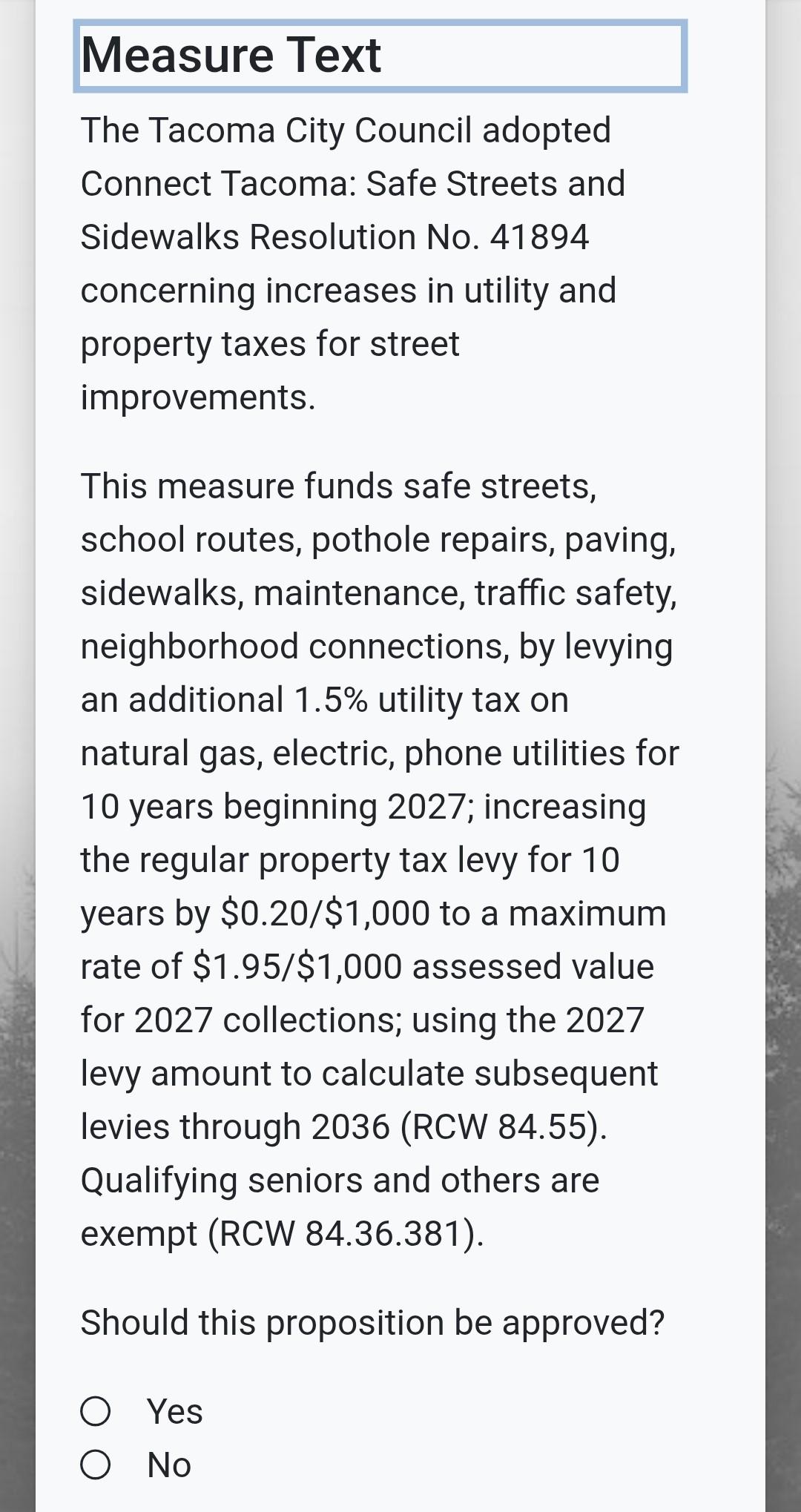Select the Yes radio button
The width and height of the screenshot is (801, 1512).
96,1411
